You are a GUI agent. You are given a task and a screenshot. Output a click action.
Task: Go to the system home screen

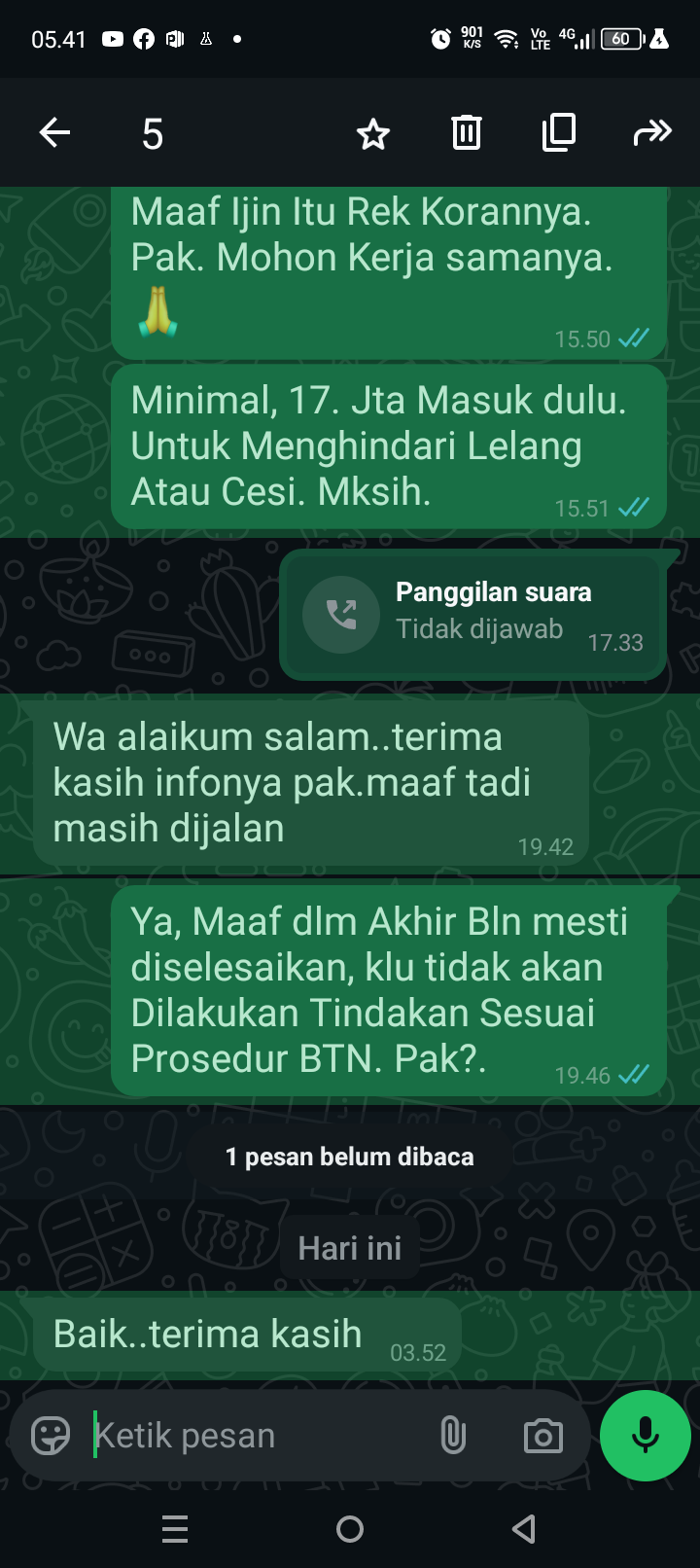click(x=350, y=1529)
